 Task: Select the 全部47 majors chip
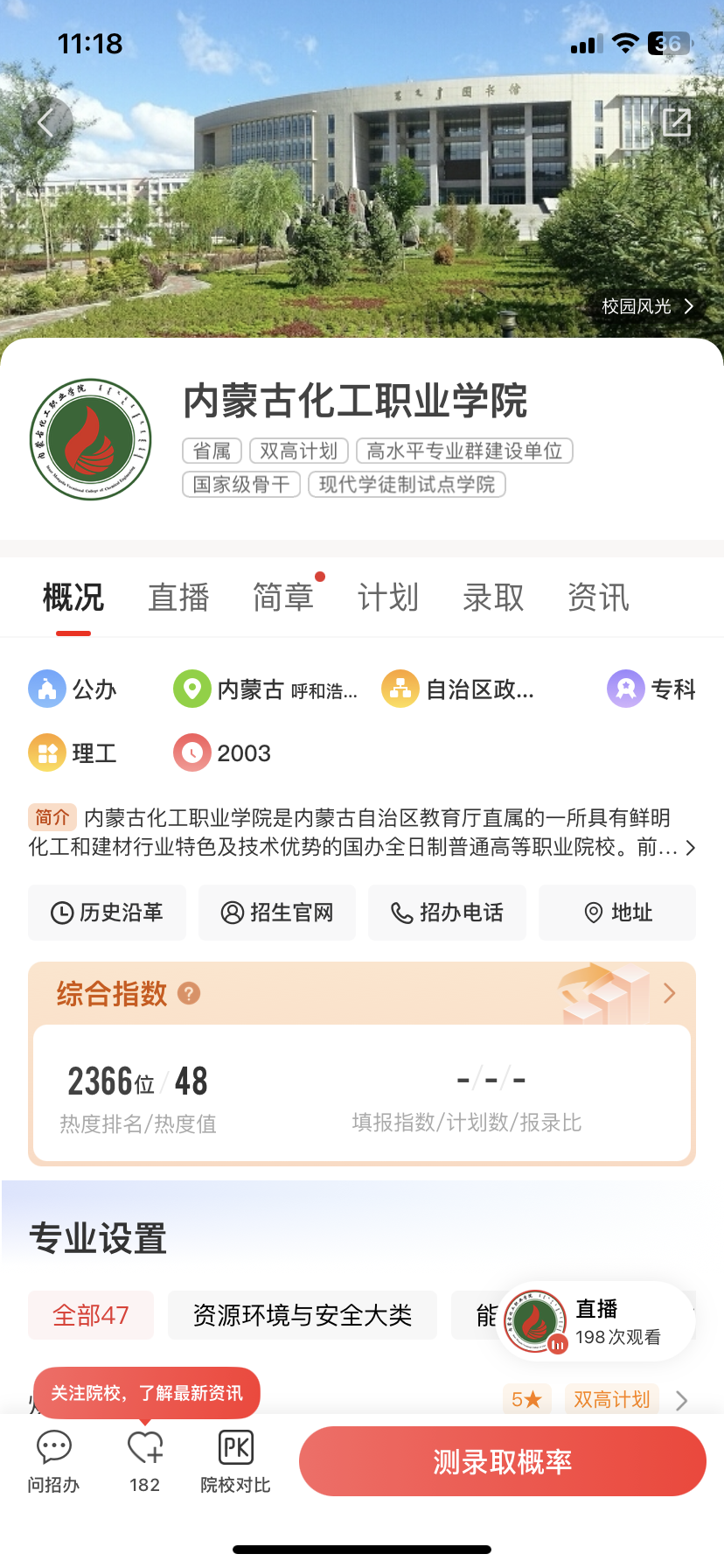pos(91,1315)
